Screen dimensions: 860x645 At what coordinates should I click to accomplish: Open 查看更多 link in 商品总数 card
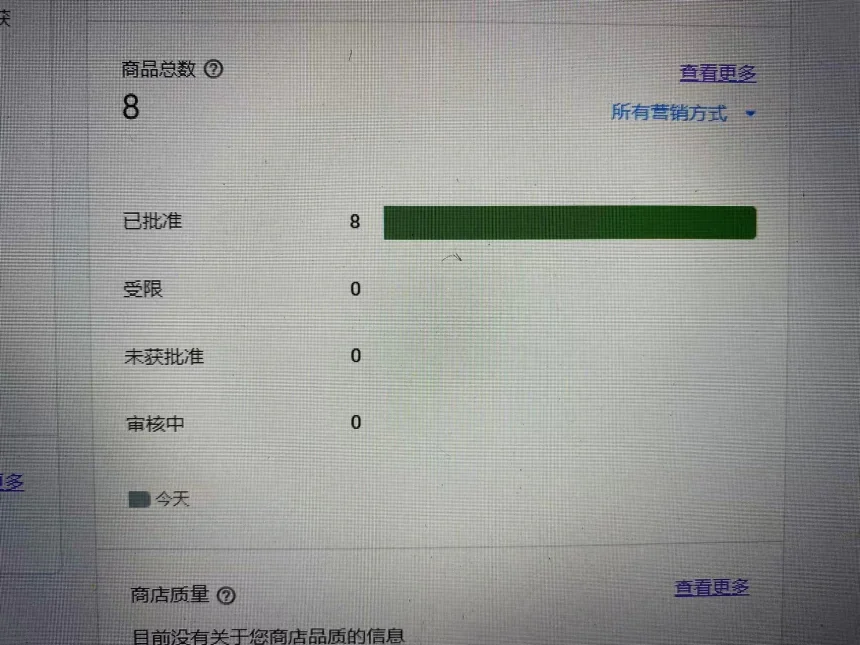click(717, 73)
